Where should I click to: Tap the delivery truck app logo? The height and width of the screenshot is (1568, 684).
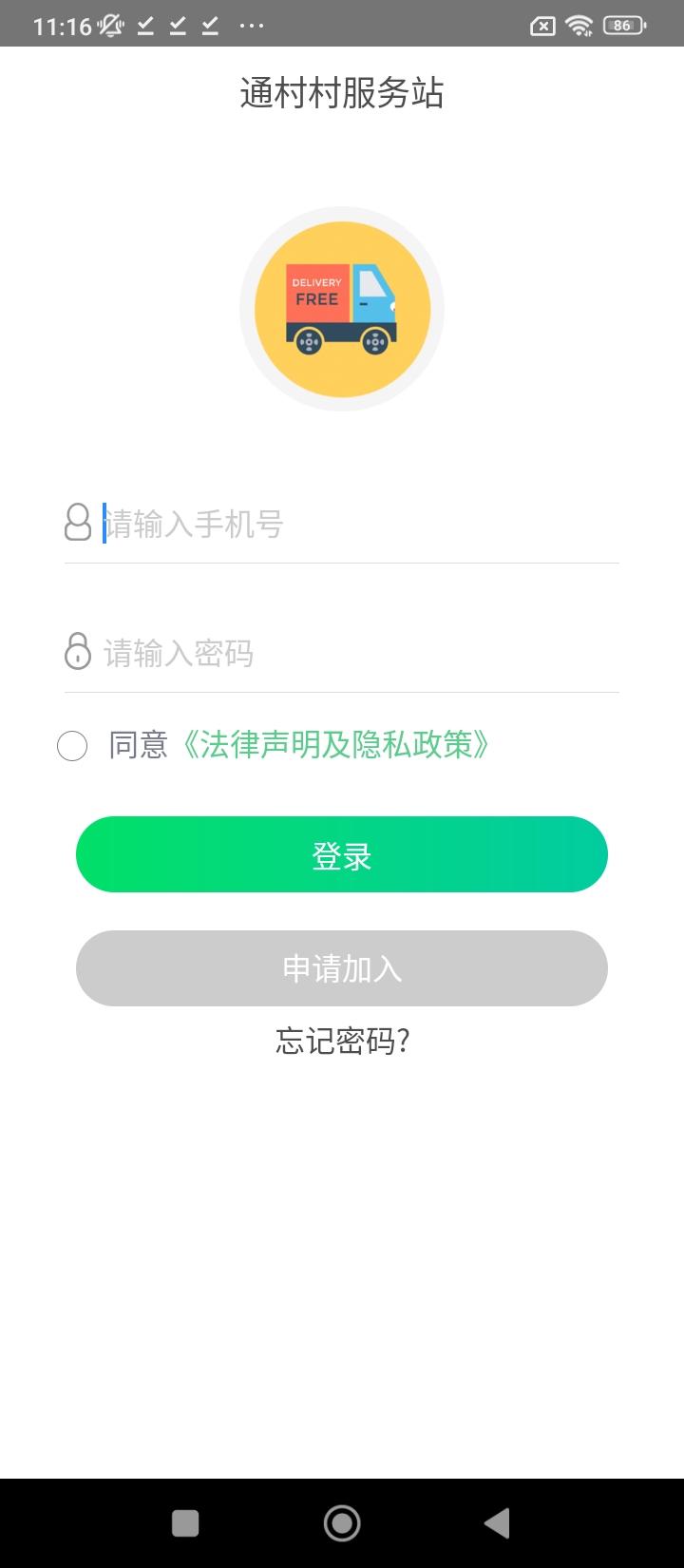pyautogui.click(x=342, y=309)
